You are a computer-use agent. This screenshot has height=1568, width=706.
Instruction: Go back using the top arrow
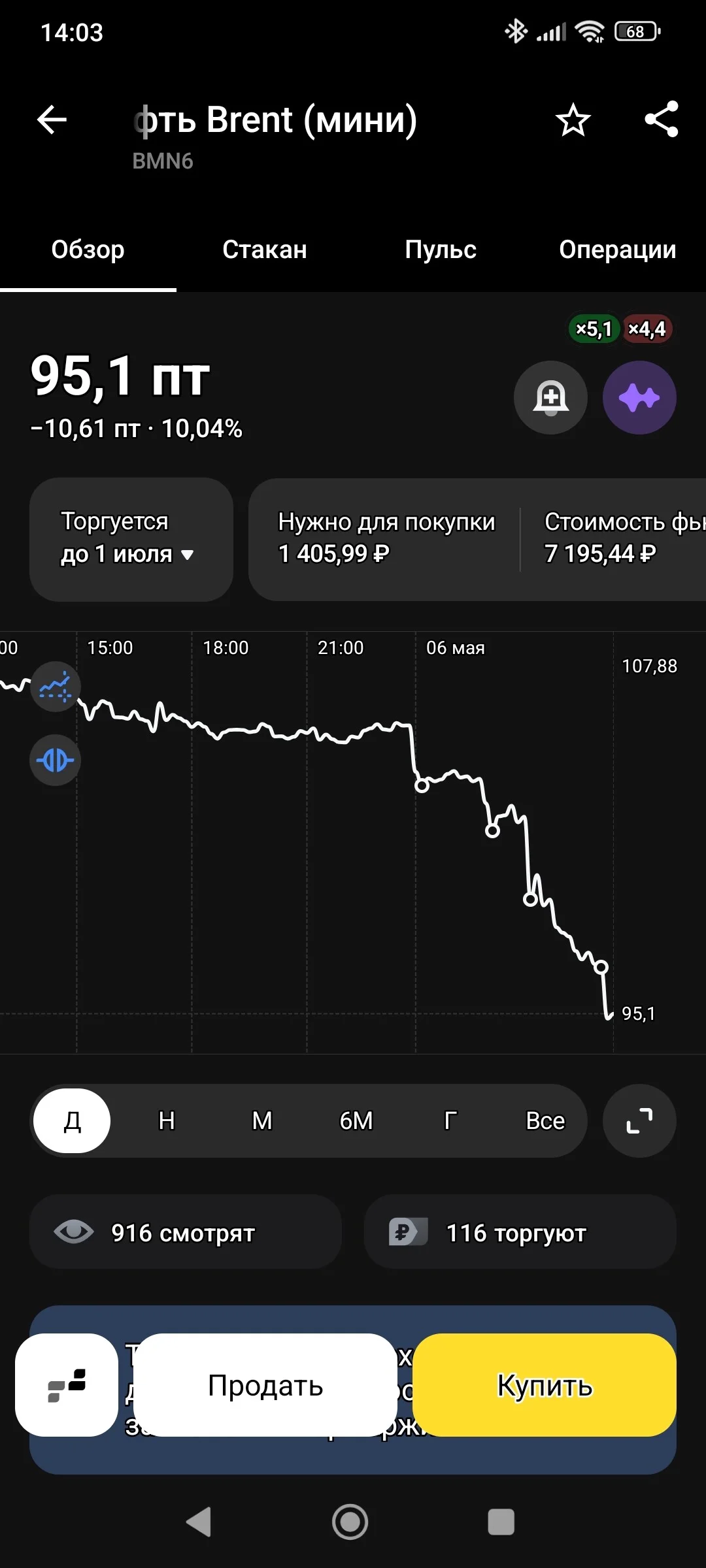coord(52,120)
